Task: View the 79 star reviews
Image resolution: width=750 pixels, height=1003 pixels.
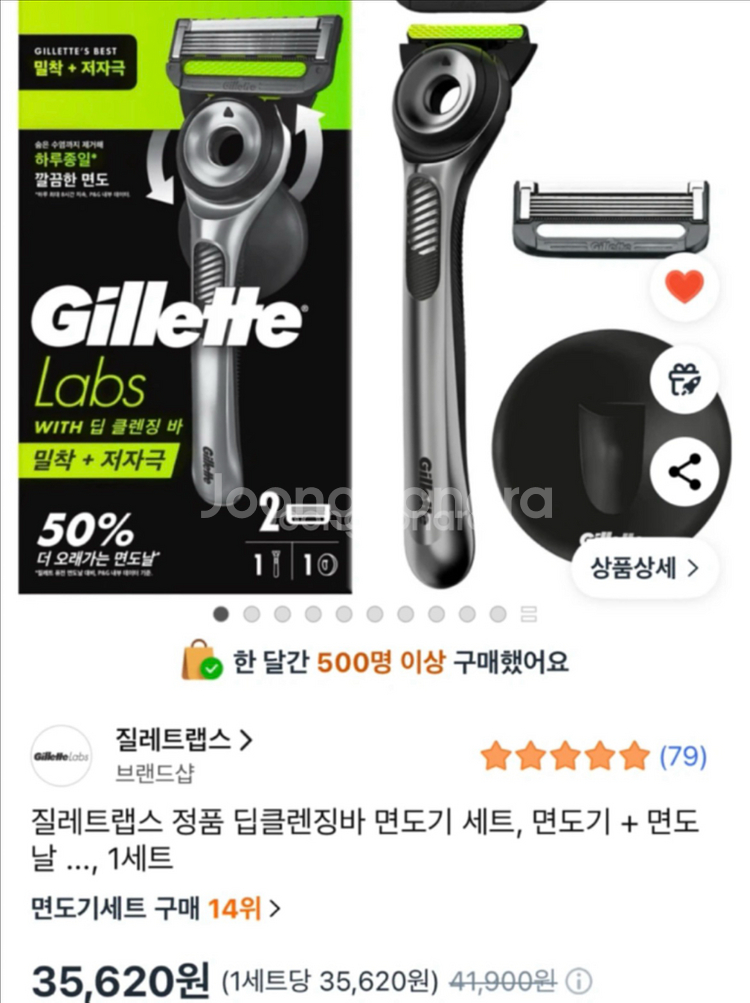Action: click(594, 755)
